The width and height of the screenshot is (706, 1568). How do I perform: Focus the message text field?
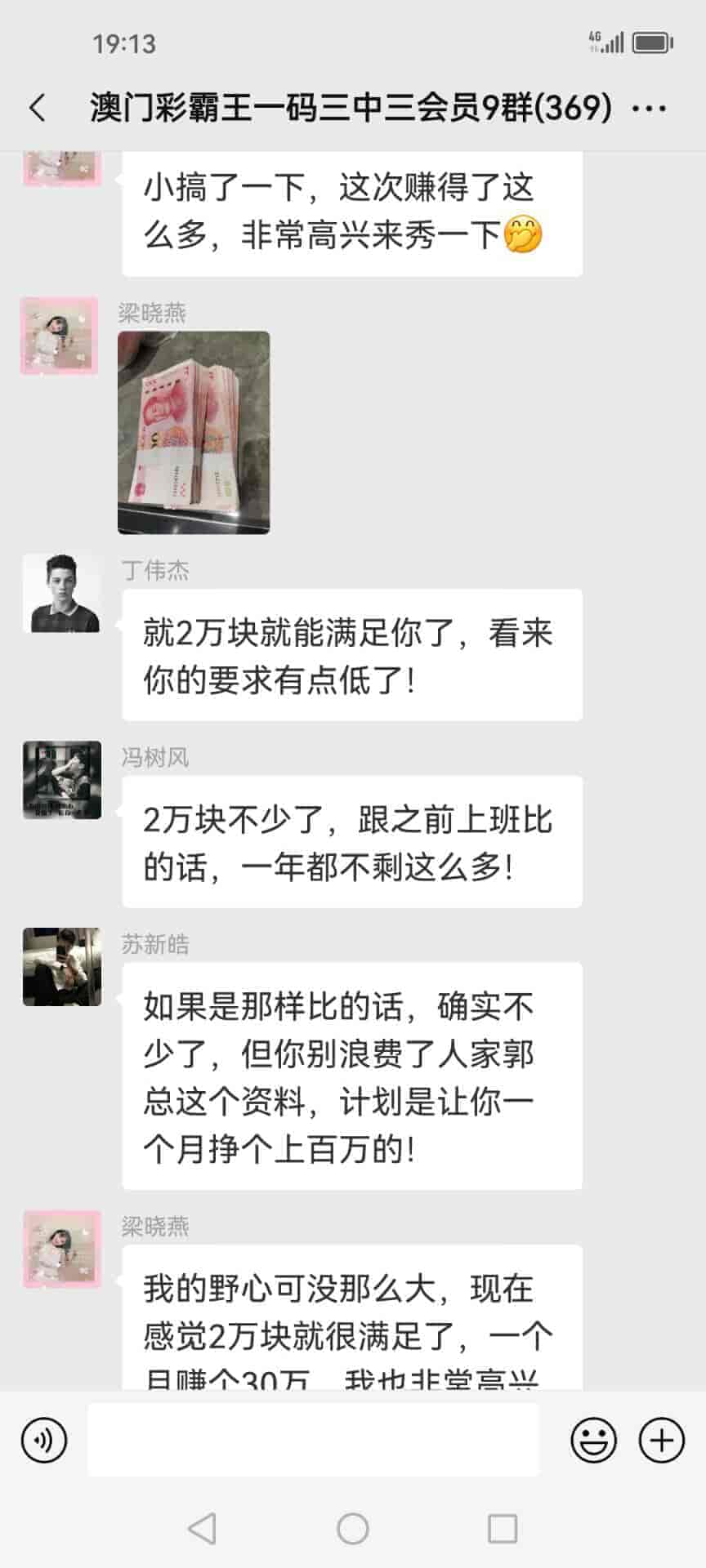(313, 1440)
